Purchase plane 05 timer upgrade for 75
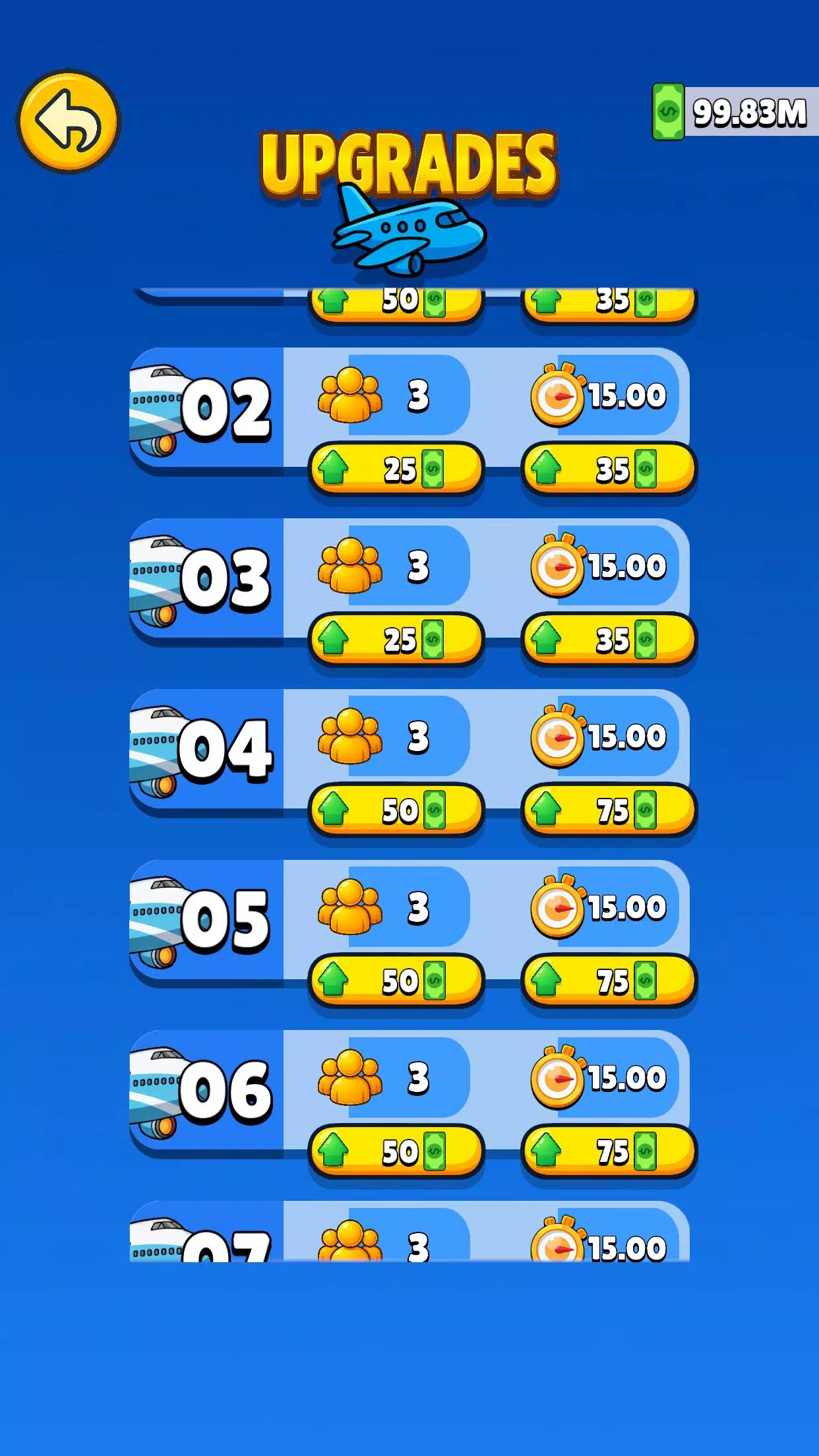Screen dimensions: 819x1456 [x=609, y=981]
